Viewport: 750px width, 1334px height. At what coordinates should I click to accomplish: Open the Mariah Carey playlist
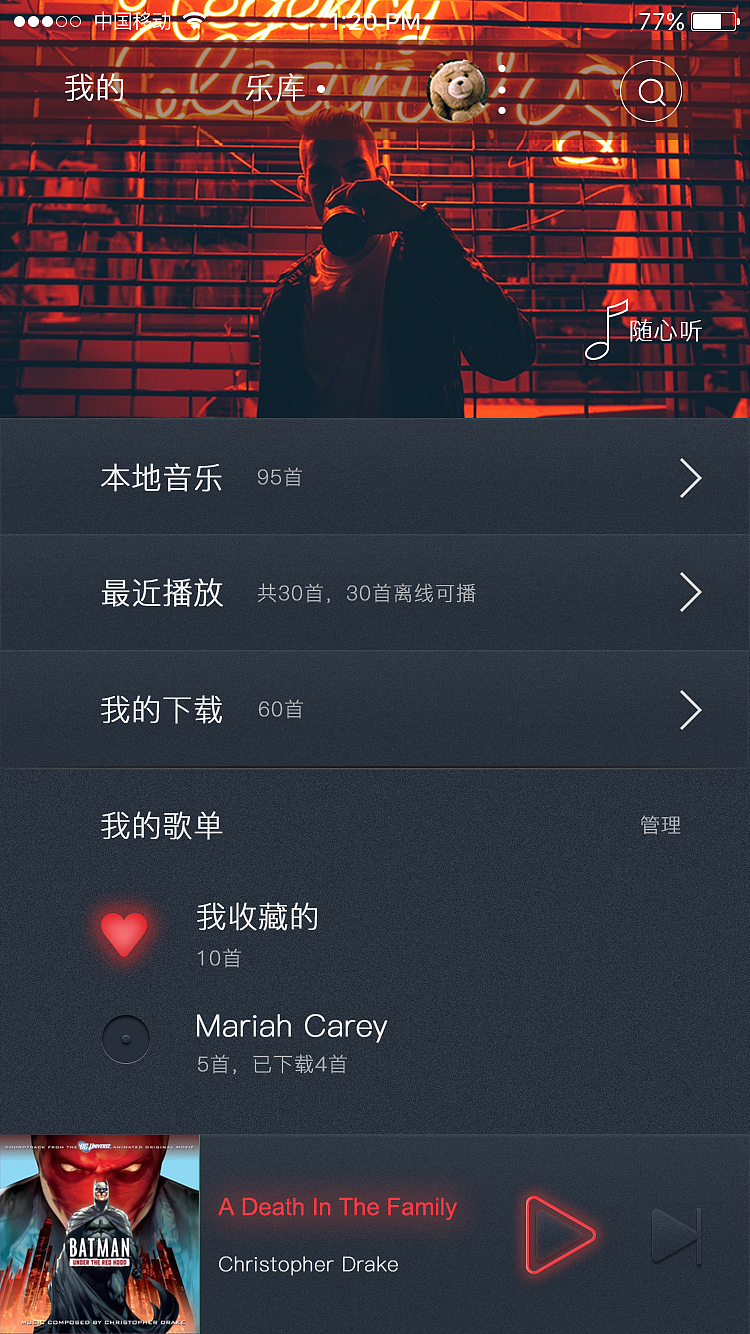(x=291, y=1027)
